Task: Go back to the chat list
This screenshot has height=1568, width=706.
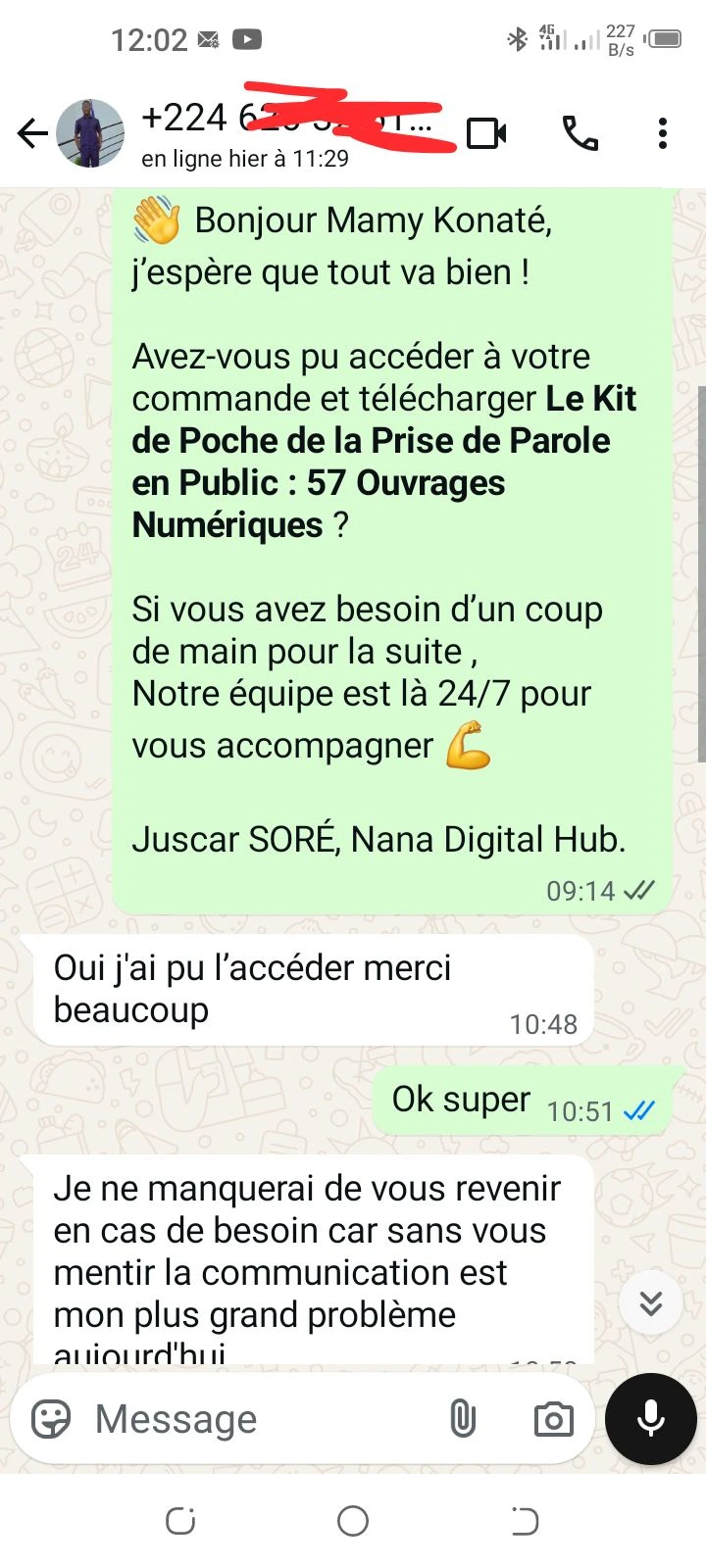Action: (31, 133)
